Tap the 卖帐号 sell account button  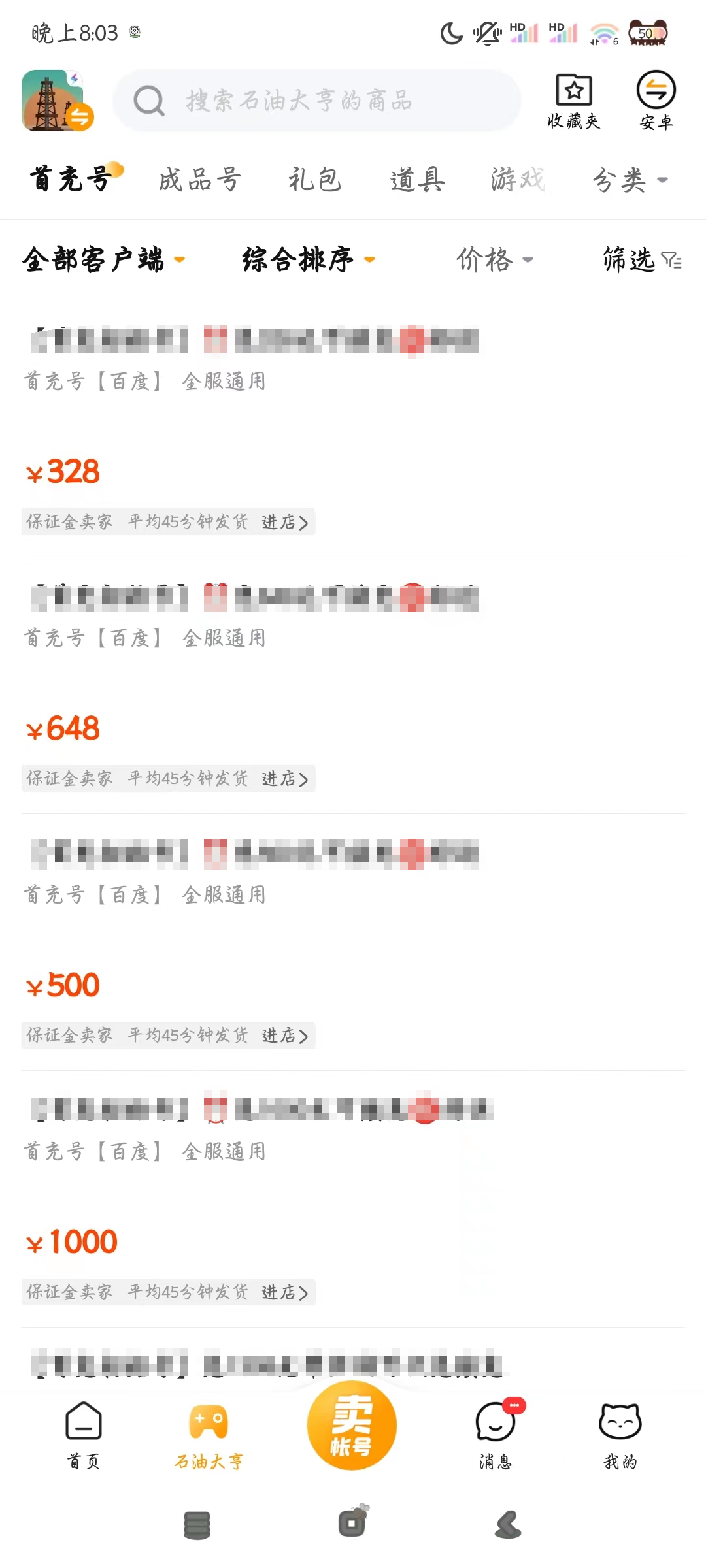352,1426
